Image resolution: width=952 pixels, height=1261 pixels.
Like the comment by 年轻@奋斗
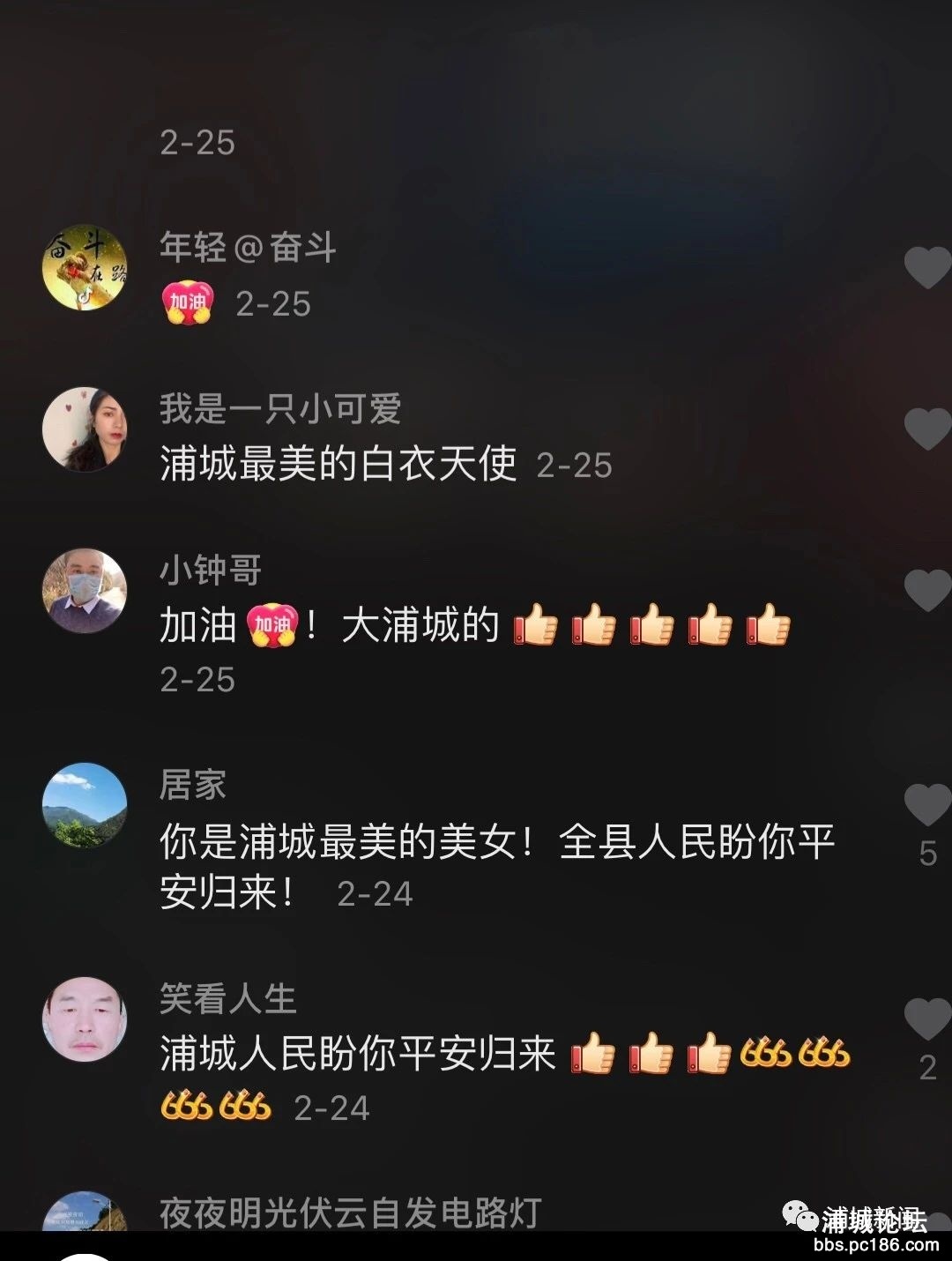(927, 268)
